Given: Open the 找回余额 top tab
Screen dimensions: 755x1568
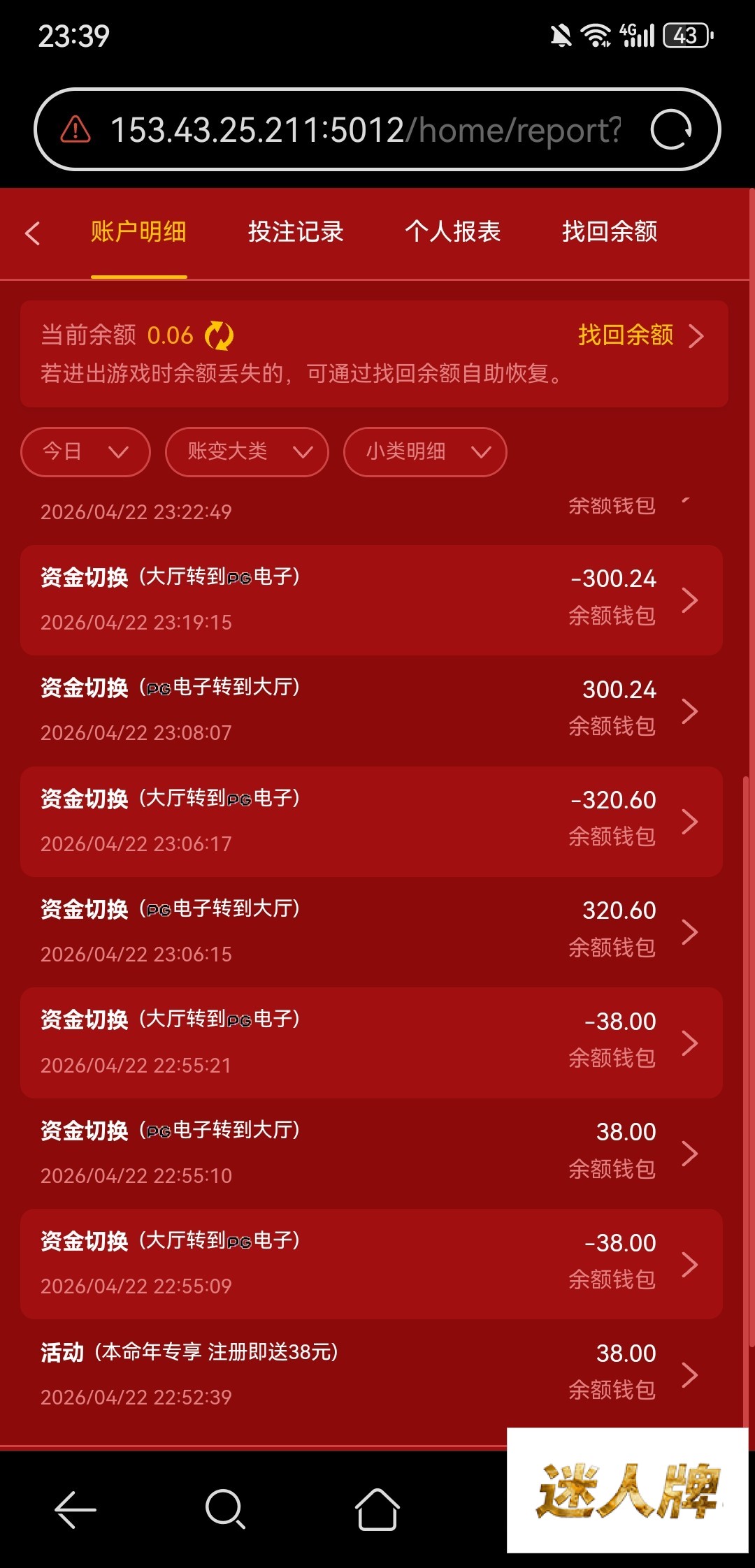Looking at the screenshot, I should click(610, 231).
